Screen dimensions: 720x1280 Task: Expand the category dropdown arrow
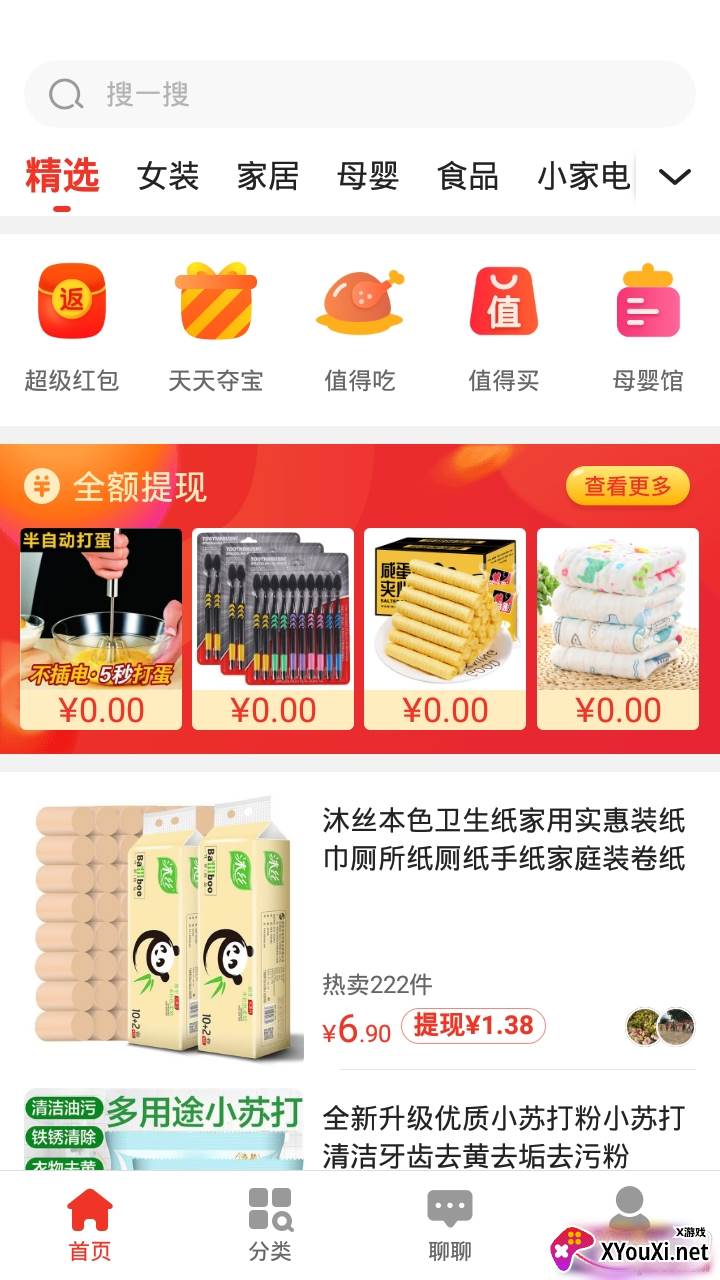675,177
